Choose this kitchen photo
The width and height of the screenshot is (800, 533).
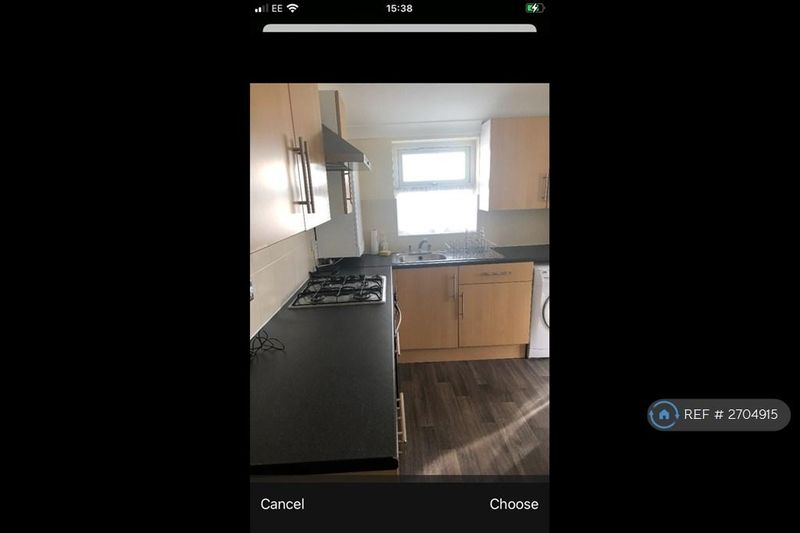[x=513, y=504]
